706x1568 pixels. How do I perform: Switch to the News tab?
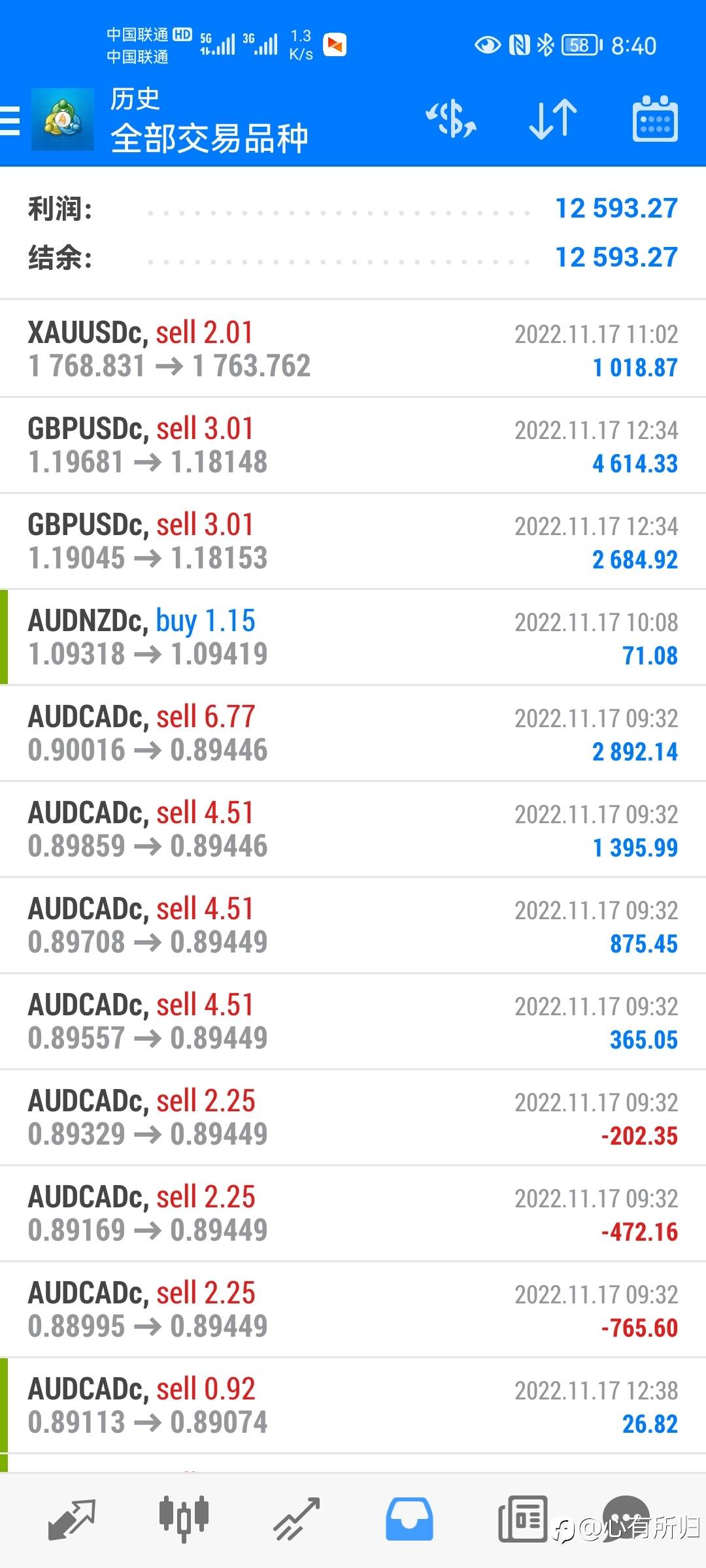tap(522, 1520)
